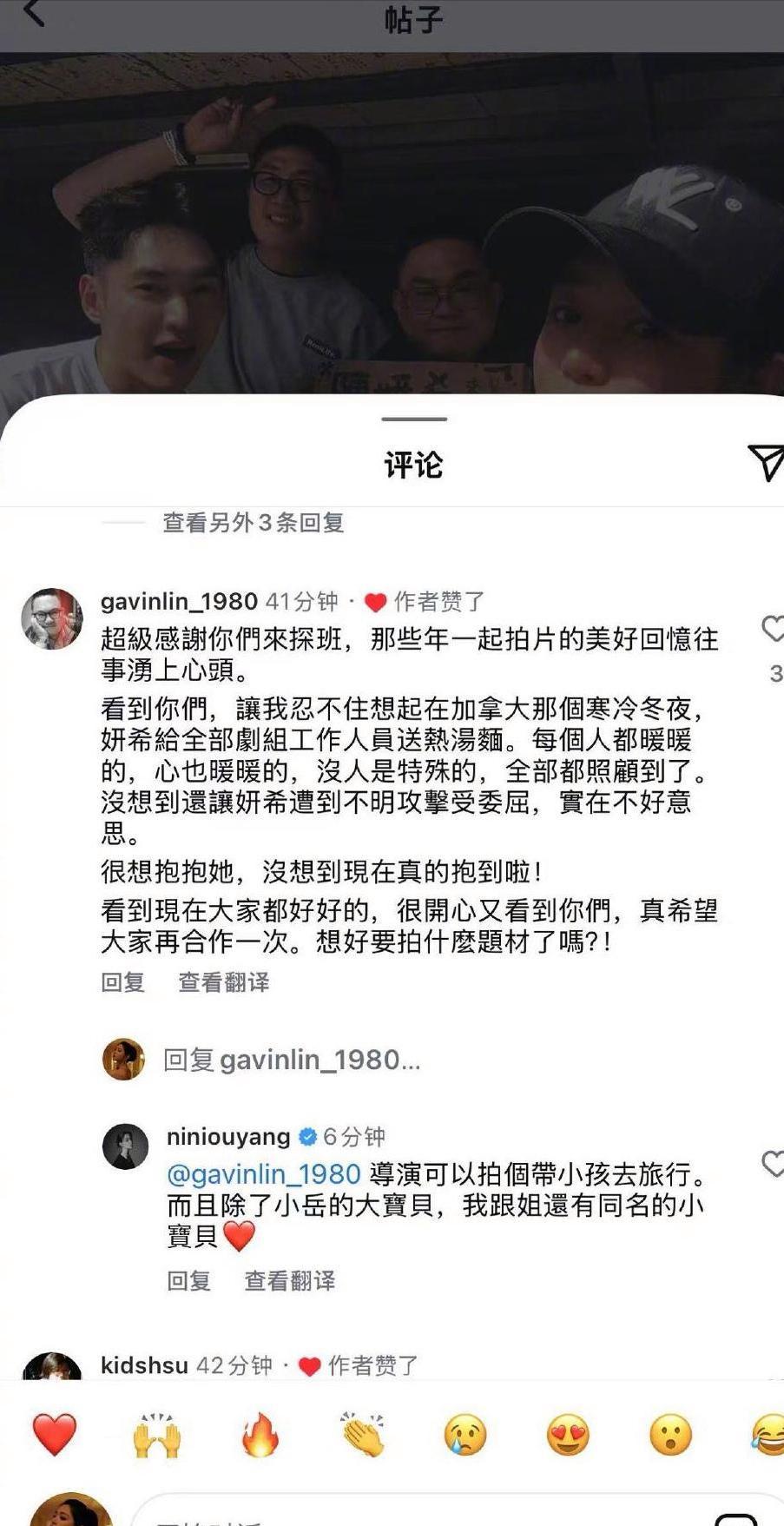Open kidshsu's profile
This screenshot has height=1526, width=784.
tap(144, 1365)
